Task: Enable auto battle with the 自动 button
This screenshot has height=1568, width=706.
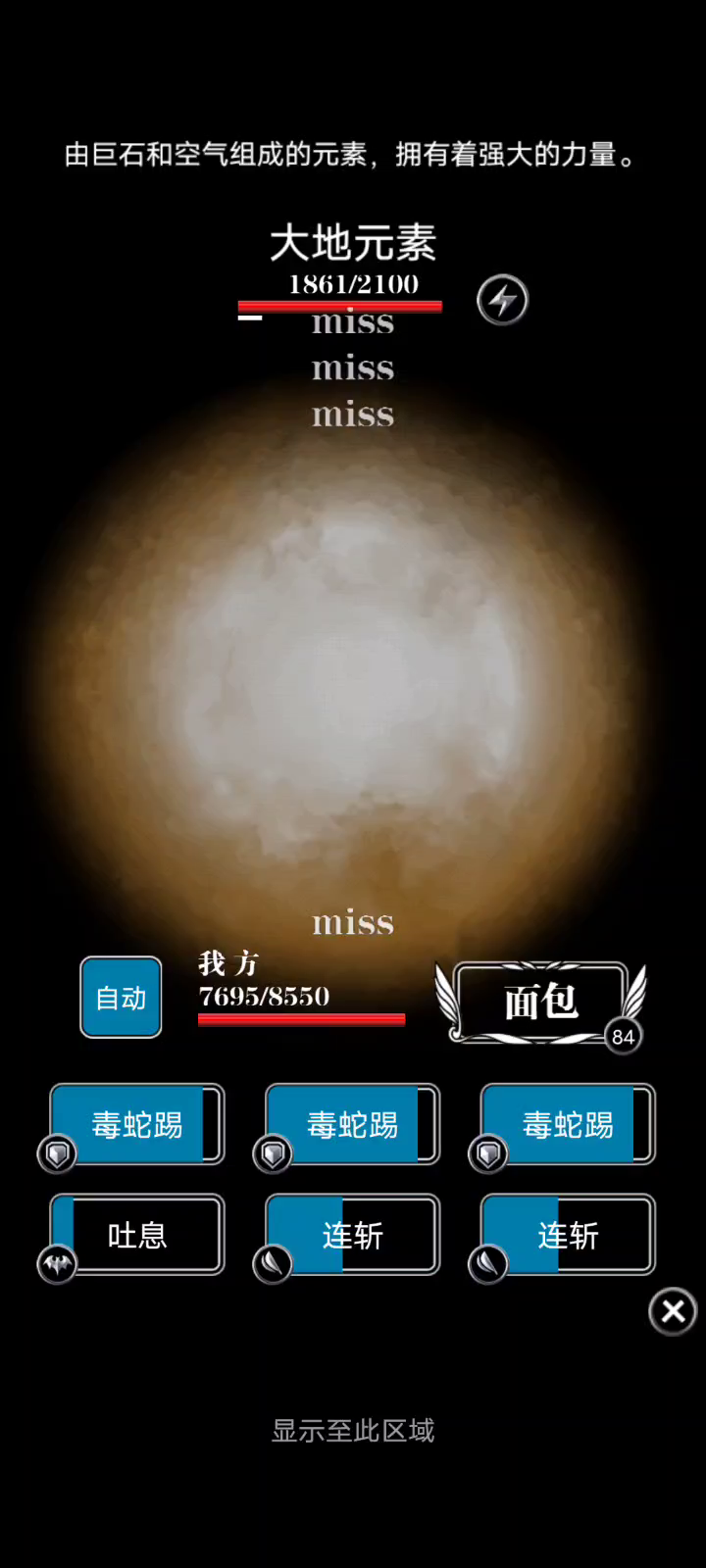Action: 121,997
